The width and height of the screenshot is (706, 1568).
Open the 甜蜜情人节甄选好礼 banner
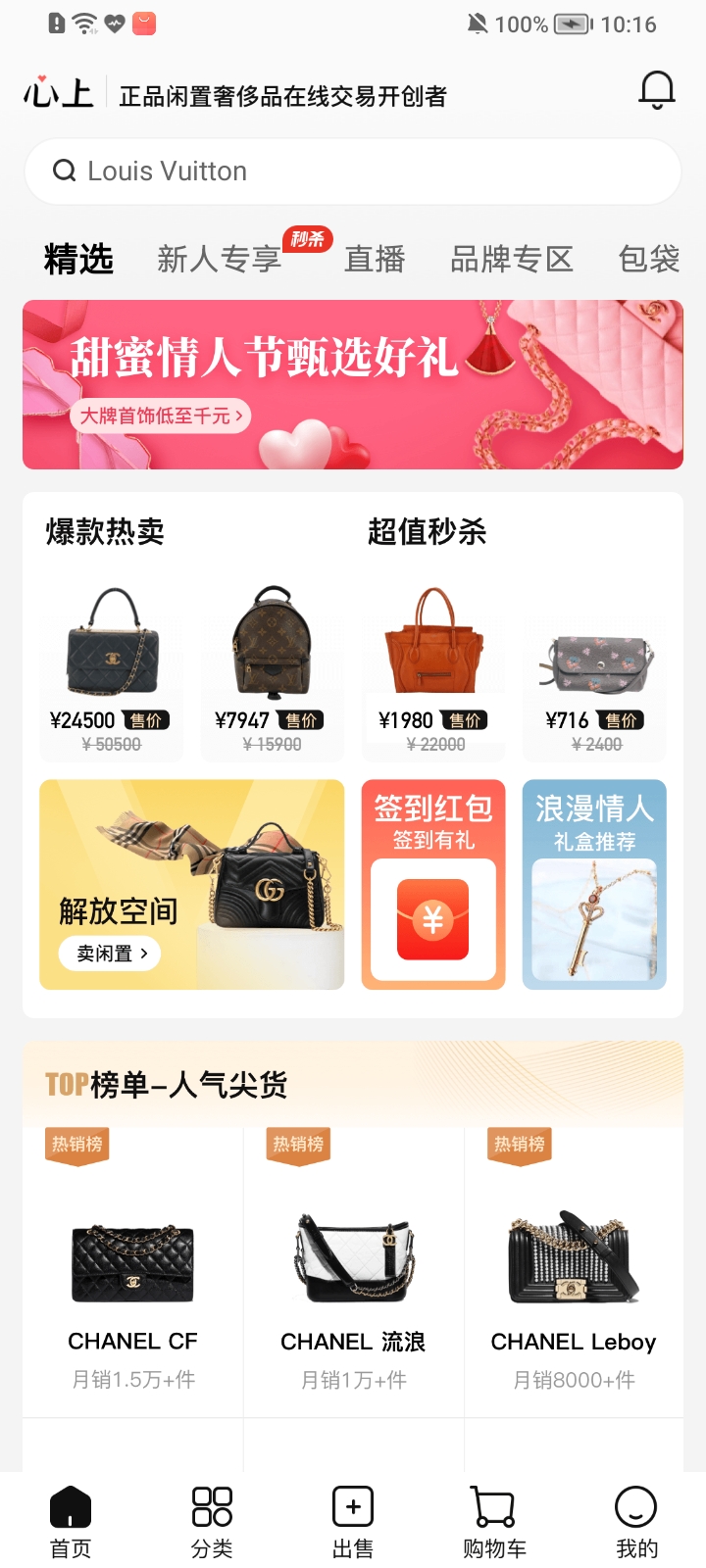pyautogui.click(x=353, y=384)
